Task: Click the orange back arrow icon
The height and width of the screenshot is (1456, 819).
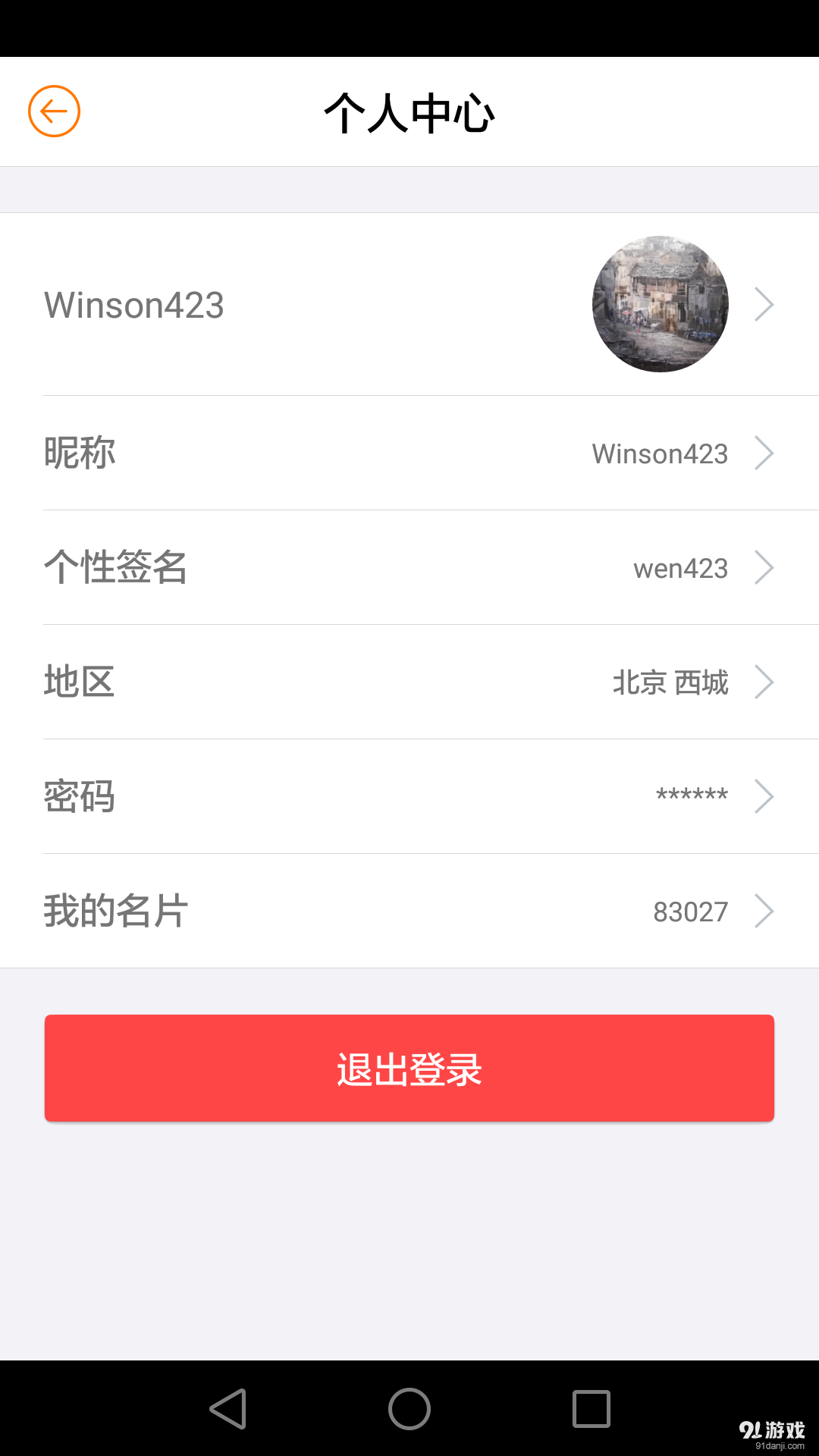Action: [55, 111]
